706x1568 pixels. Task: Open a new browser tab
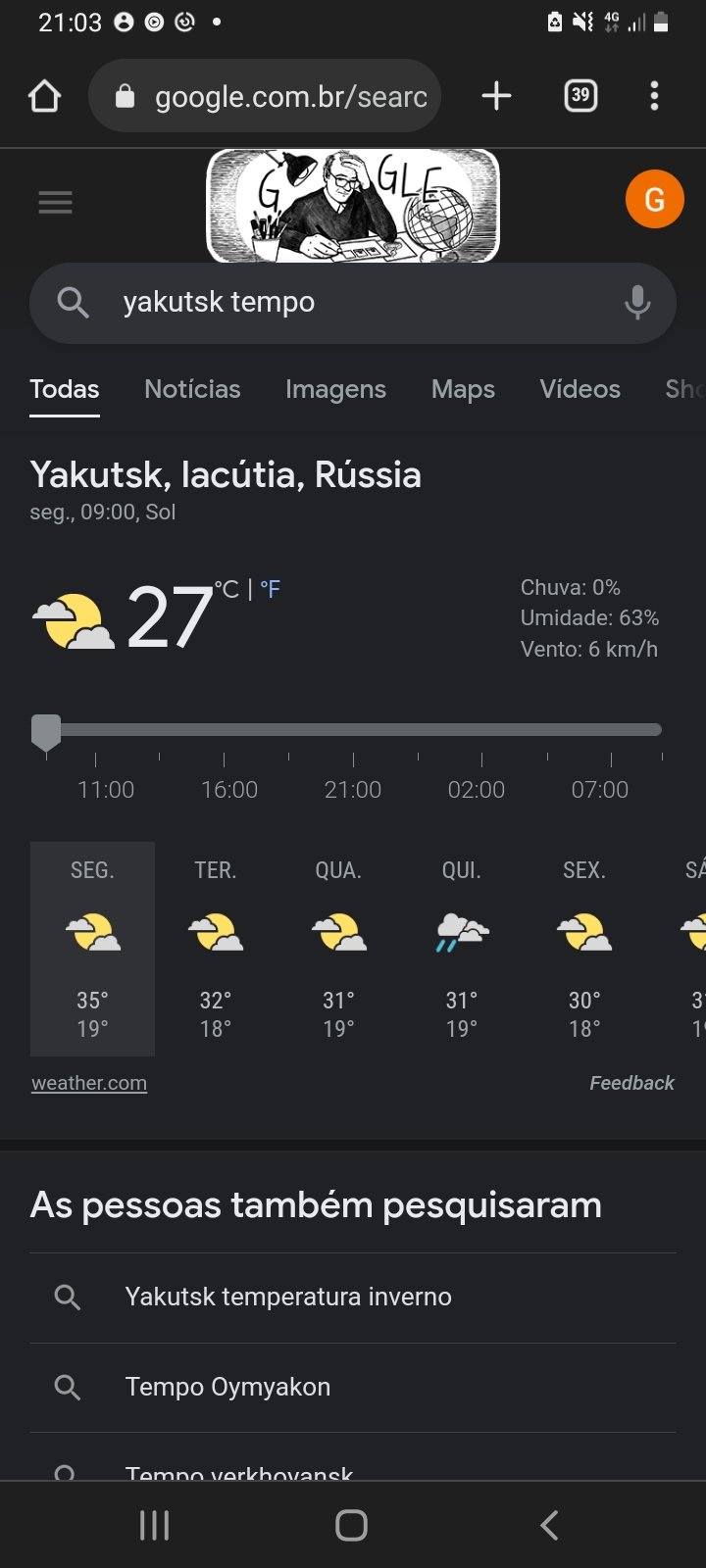[496, 96]
